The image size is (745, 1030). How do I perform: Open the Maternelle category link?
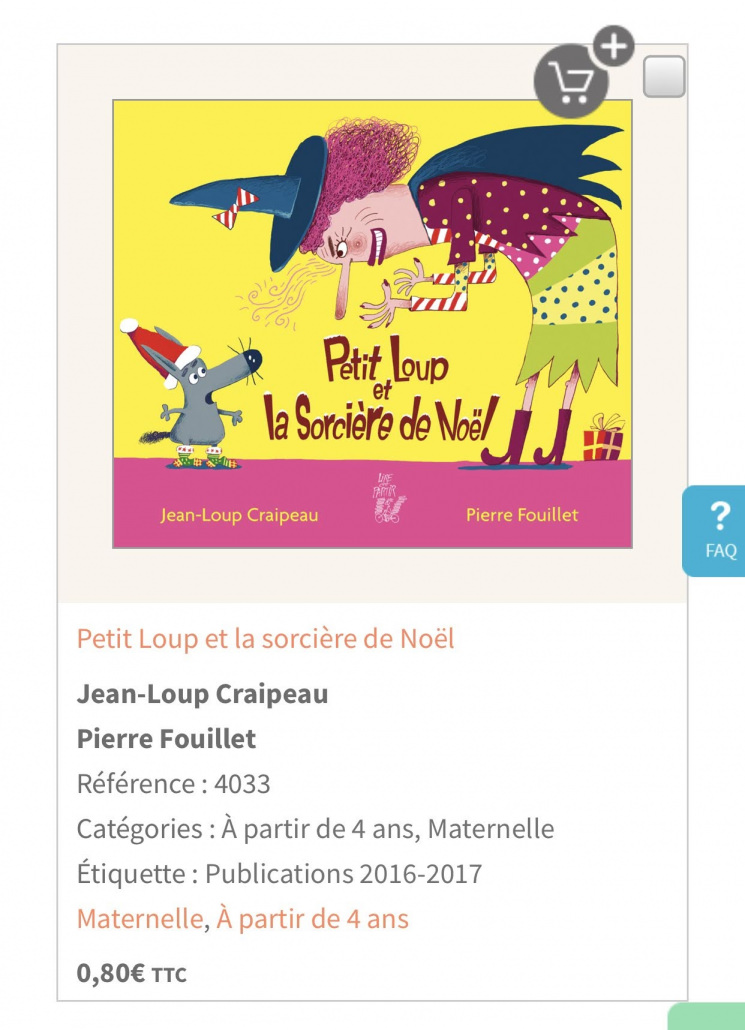(139, 918)
